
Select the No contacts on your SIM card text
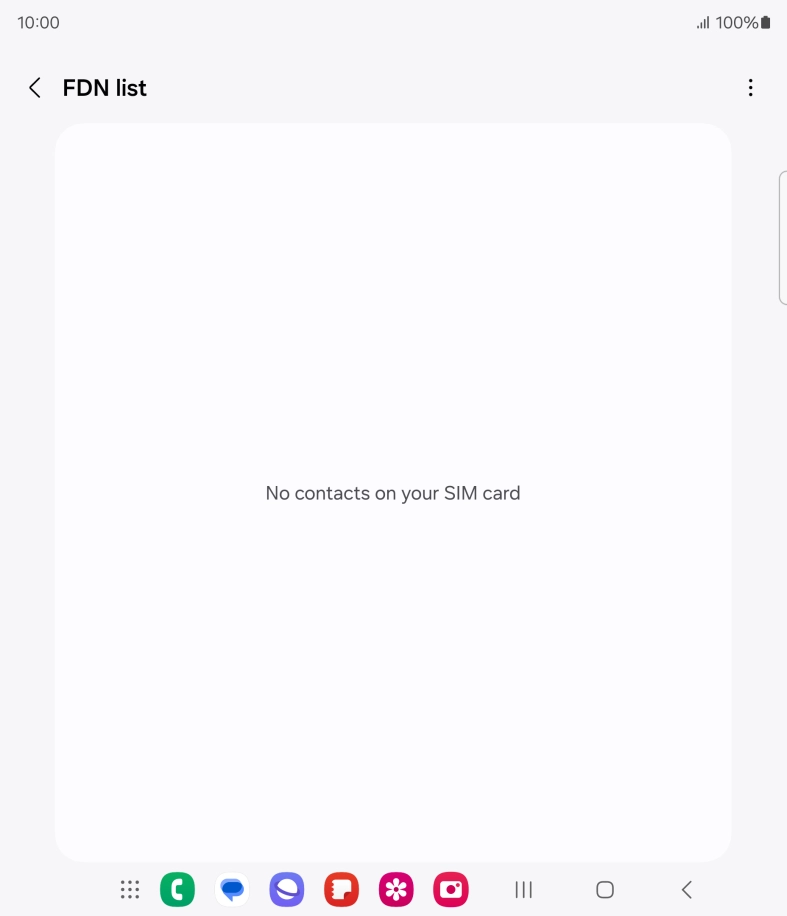pos(392,493)
